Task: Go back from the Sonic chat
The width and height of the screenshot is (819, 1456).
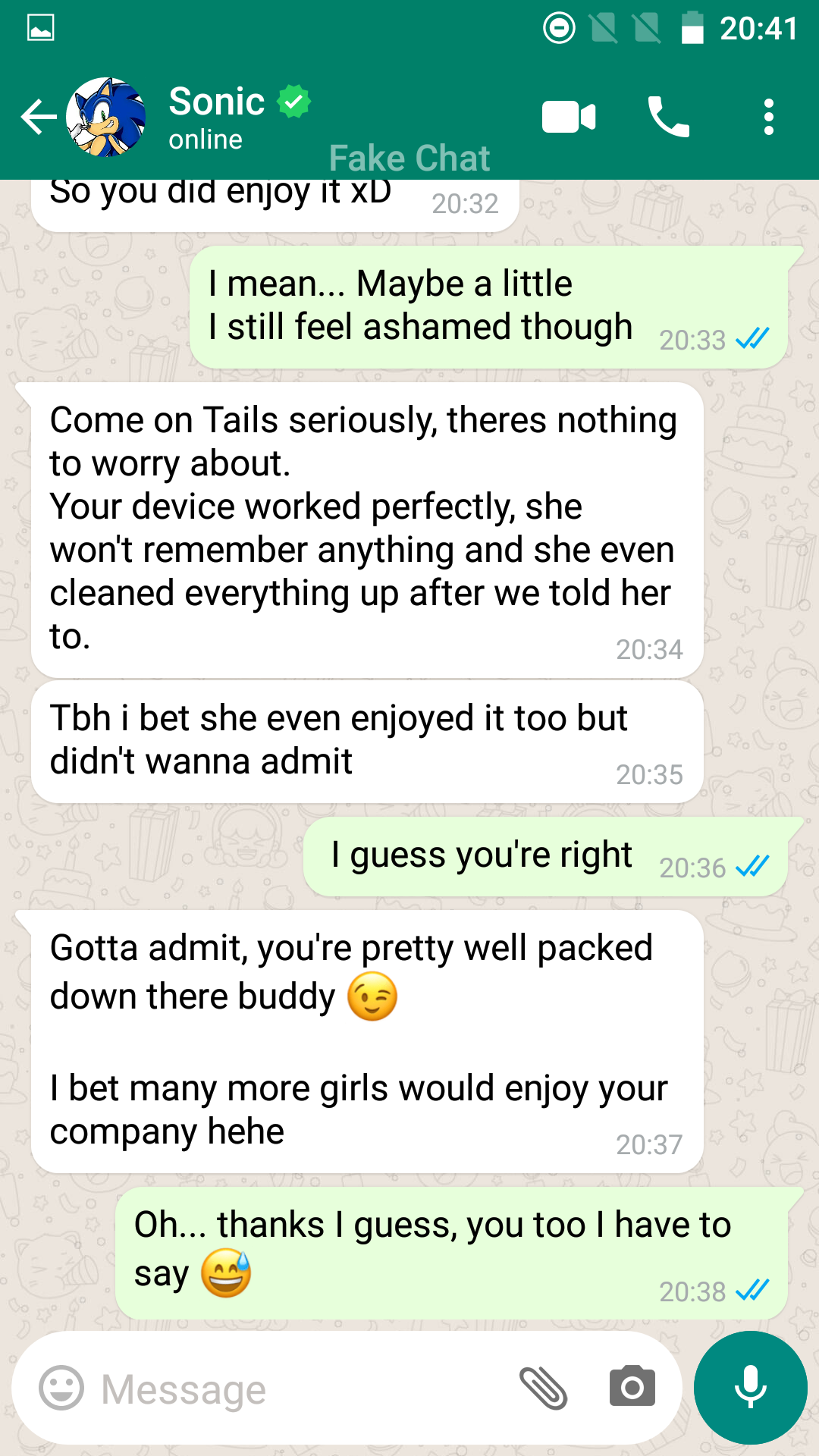Action: (x=38, y=118)
